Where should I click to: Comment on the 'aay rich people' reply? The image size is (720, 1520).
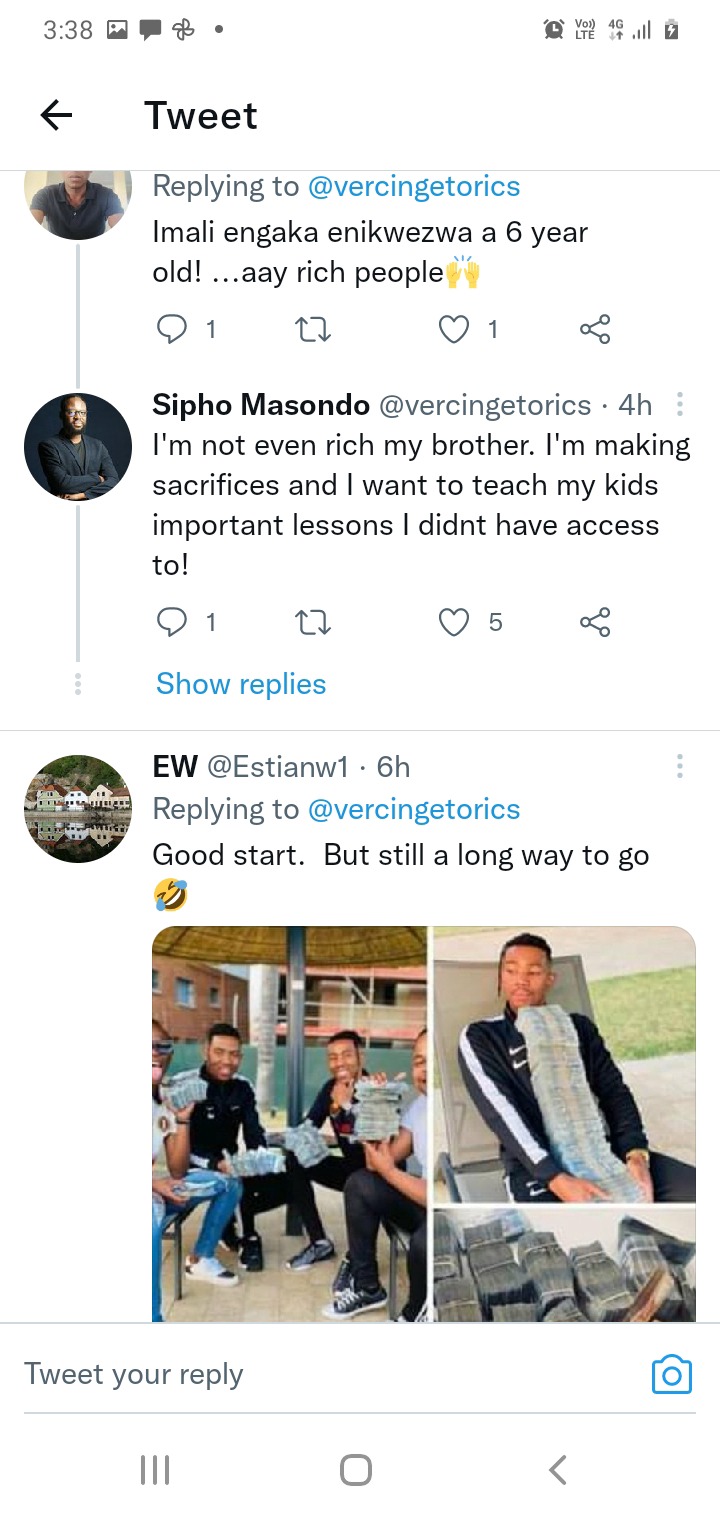172,329
